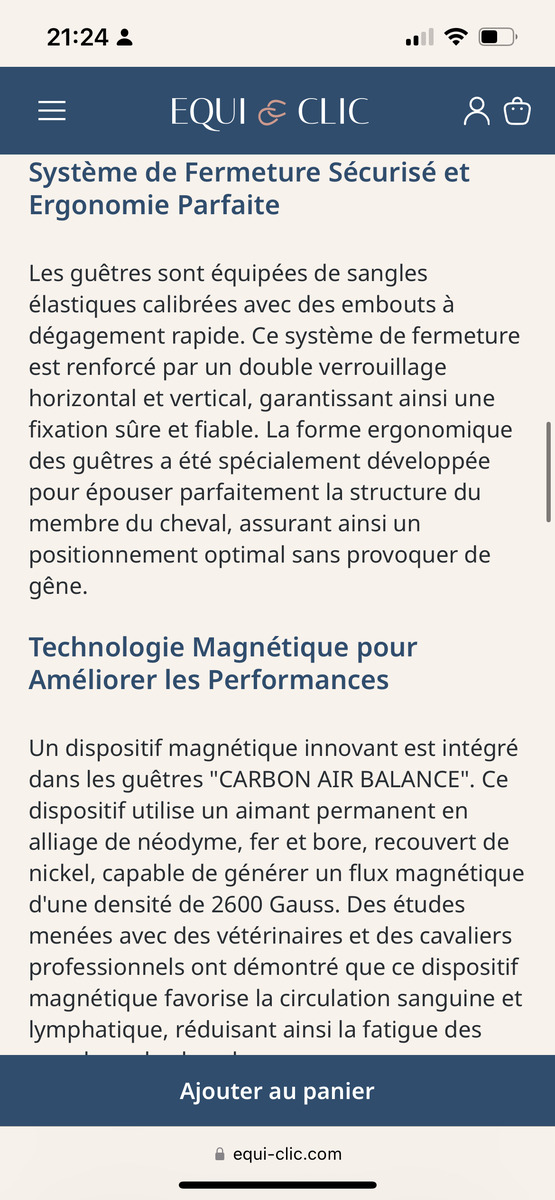Tap the equi-clic.com address bar
The height and width of the screenshot is (1200, 555).
tap(278, 1154)
